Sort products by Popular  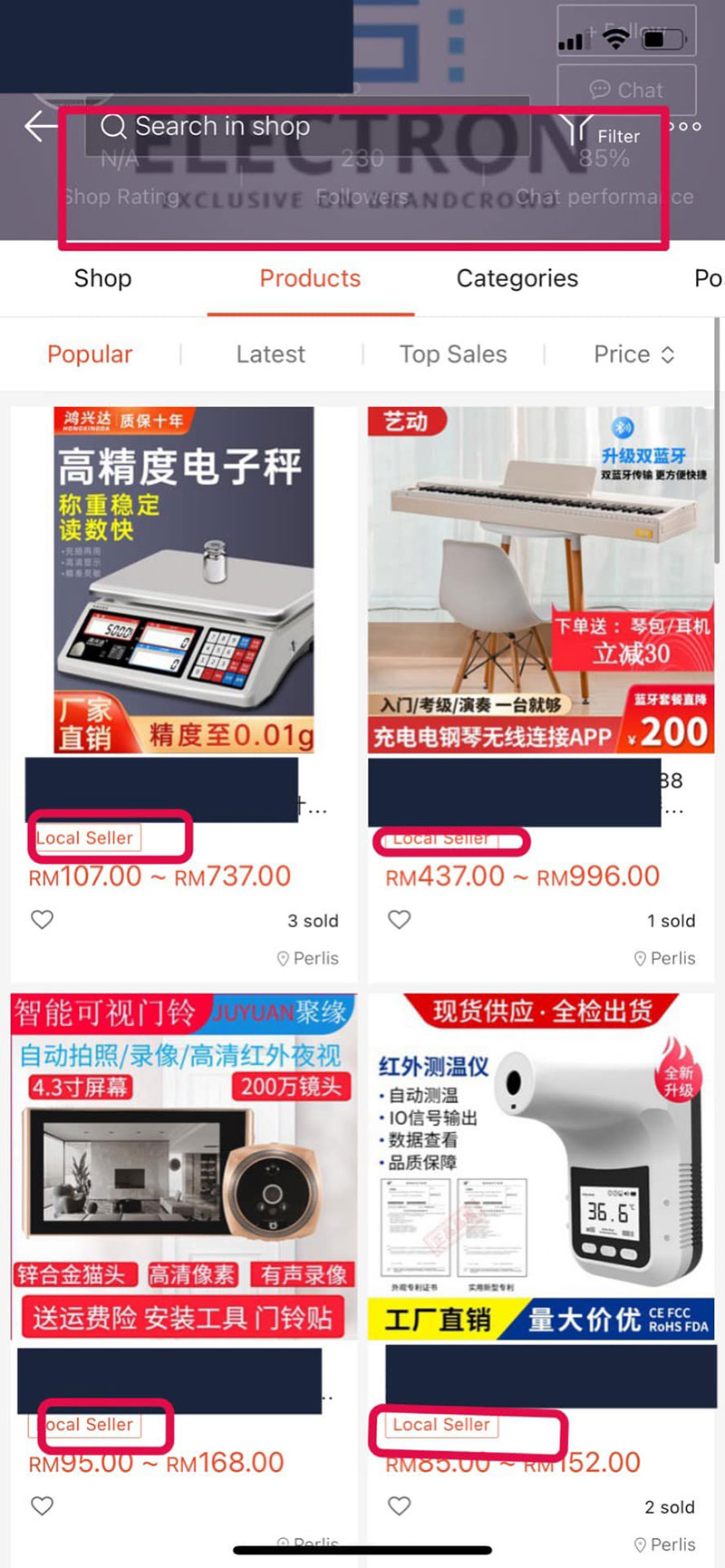(x=90, y=354)
